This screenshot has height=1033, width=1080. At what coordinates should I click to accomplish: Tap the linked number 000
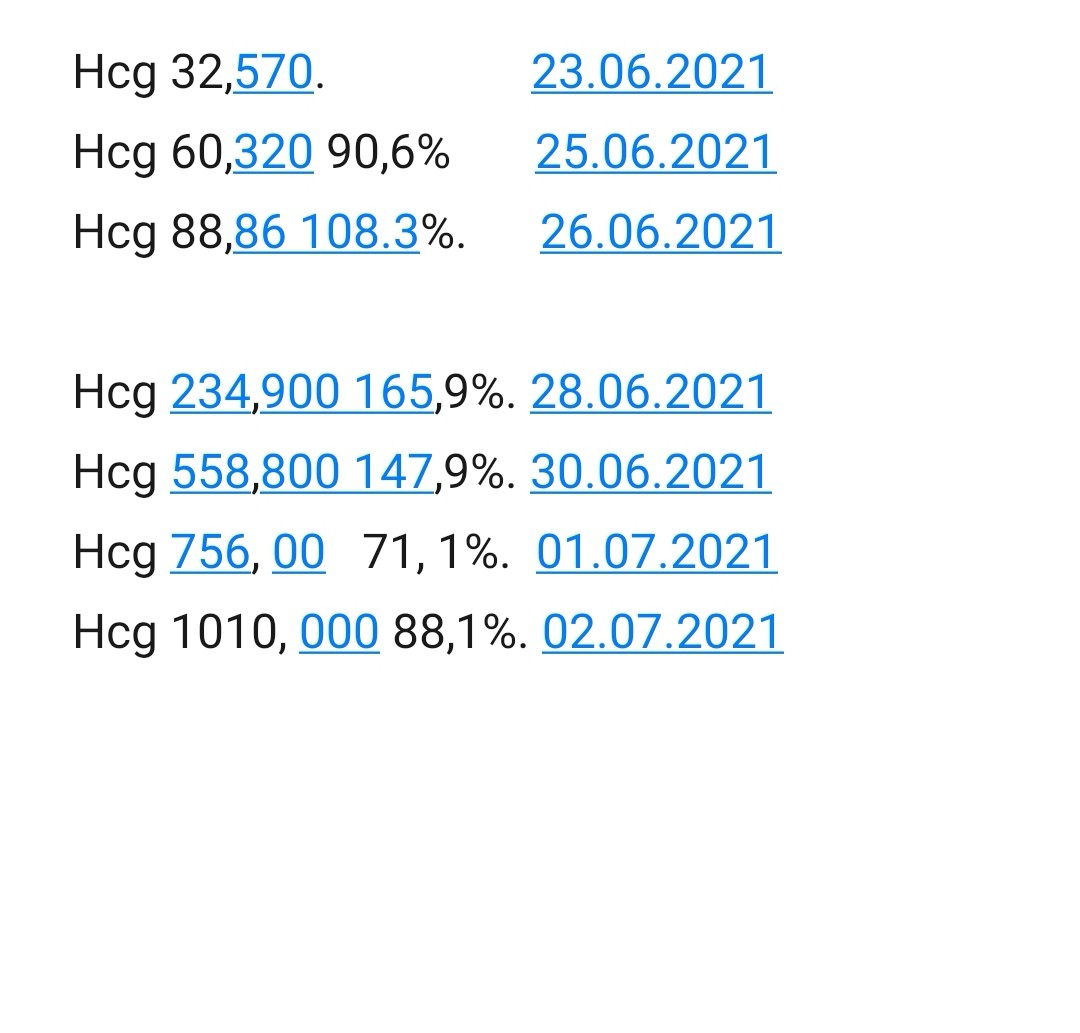coord(339,632)
